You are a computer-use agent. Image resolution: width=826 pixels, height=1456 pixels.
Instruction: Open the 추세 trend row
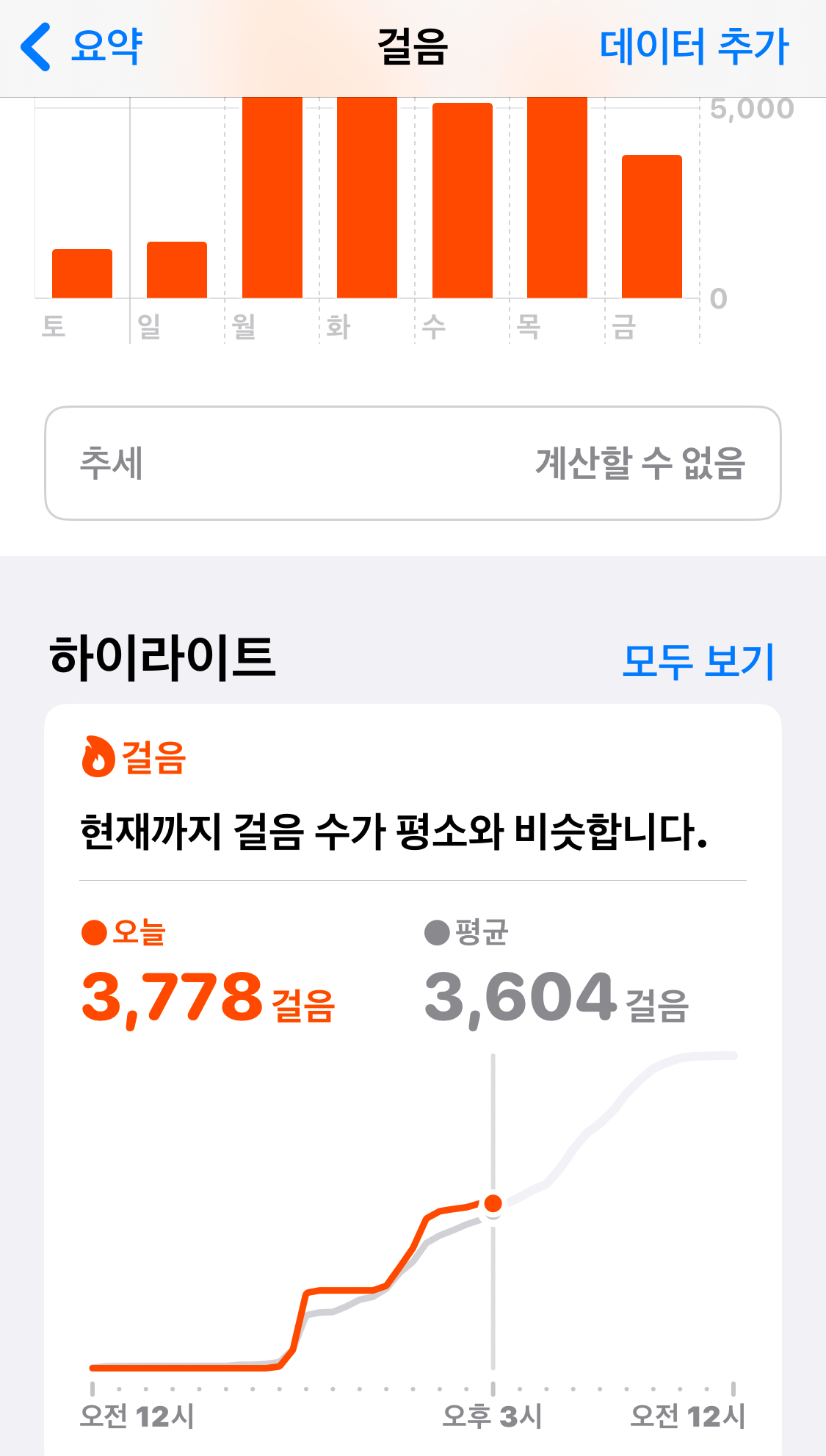413,464
